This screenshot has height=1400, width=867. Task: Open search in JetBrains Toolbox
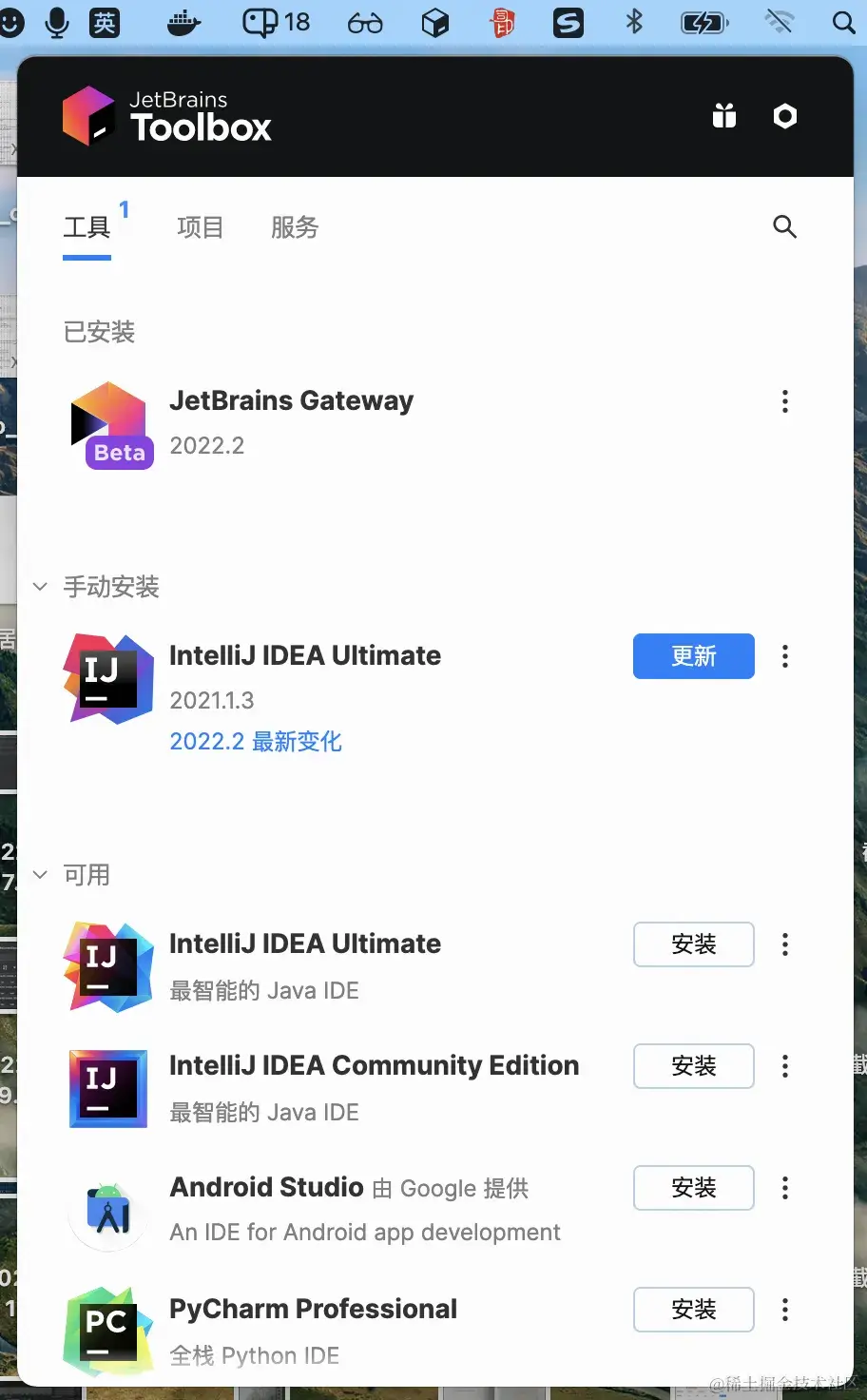pos(784,226)
